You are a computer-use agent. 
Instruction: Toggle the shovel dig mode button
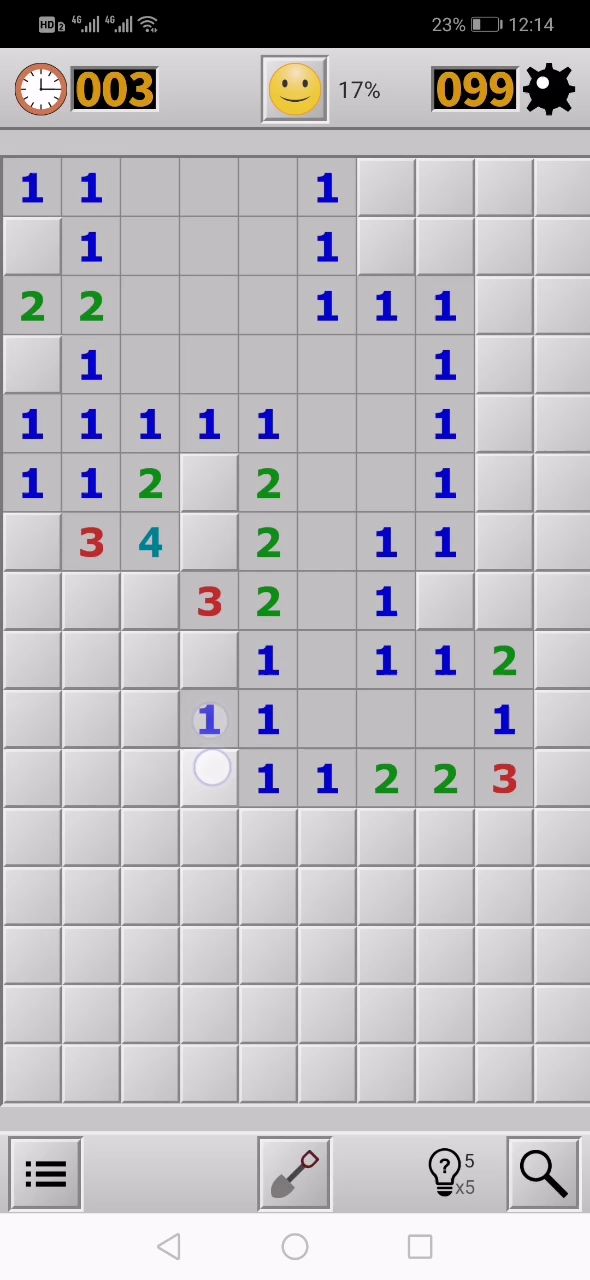pos(295,1174)
